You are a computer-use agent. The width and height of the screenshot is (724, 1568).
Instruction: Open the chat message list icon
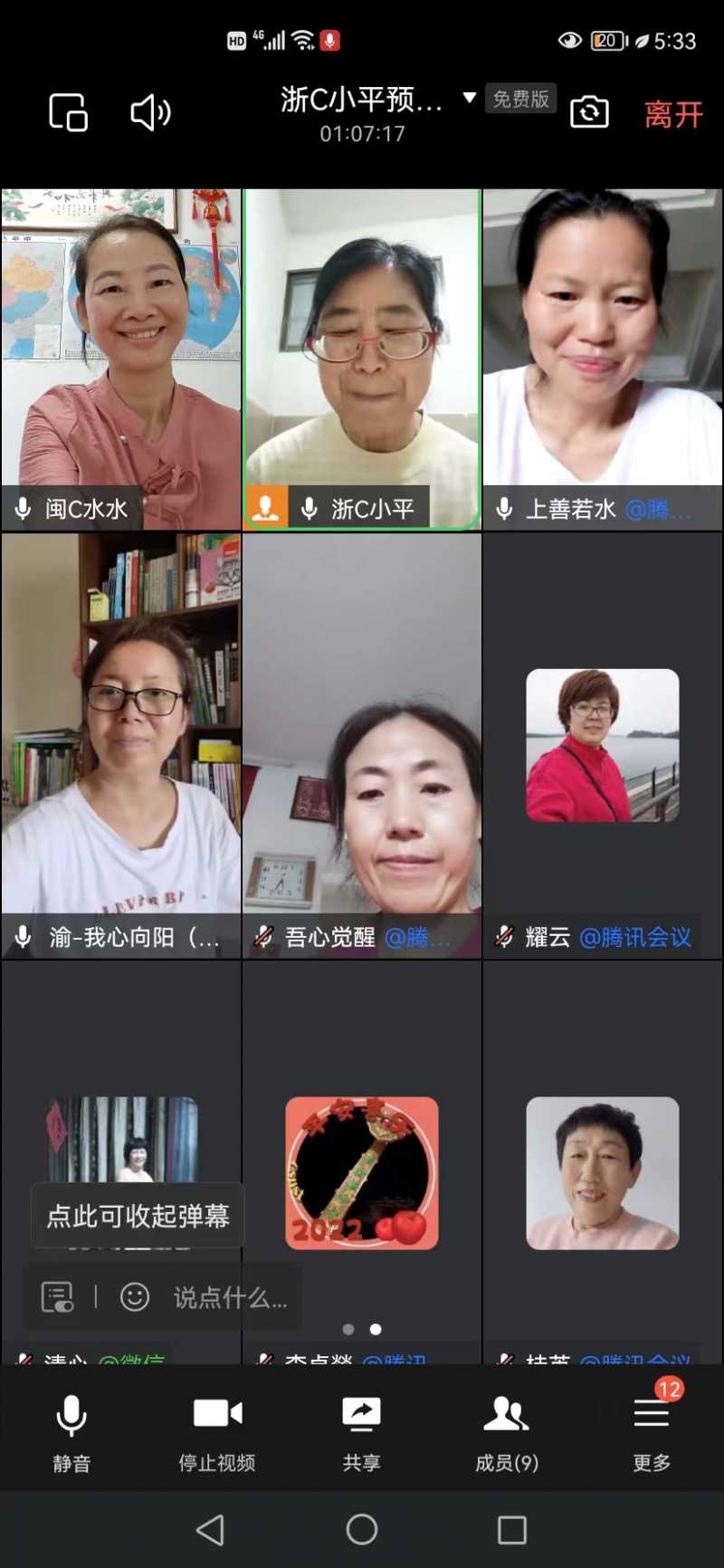coord(57,1297)
